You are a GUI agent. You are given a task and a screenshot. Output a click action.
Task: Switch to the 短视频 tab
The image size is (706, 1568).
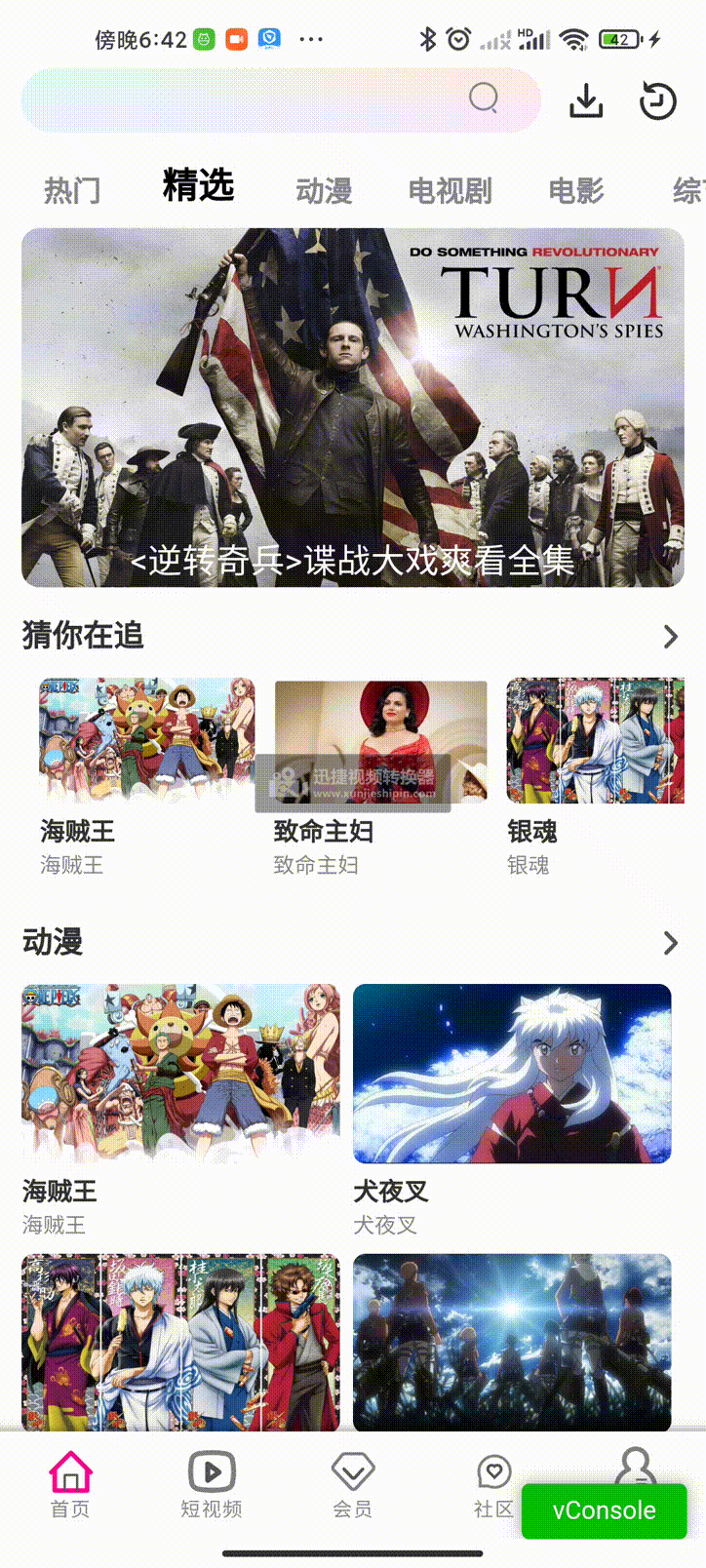tap(212, 1484)
